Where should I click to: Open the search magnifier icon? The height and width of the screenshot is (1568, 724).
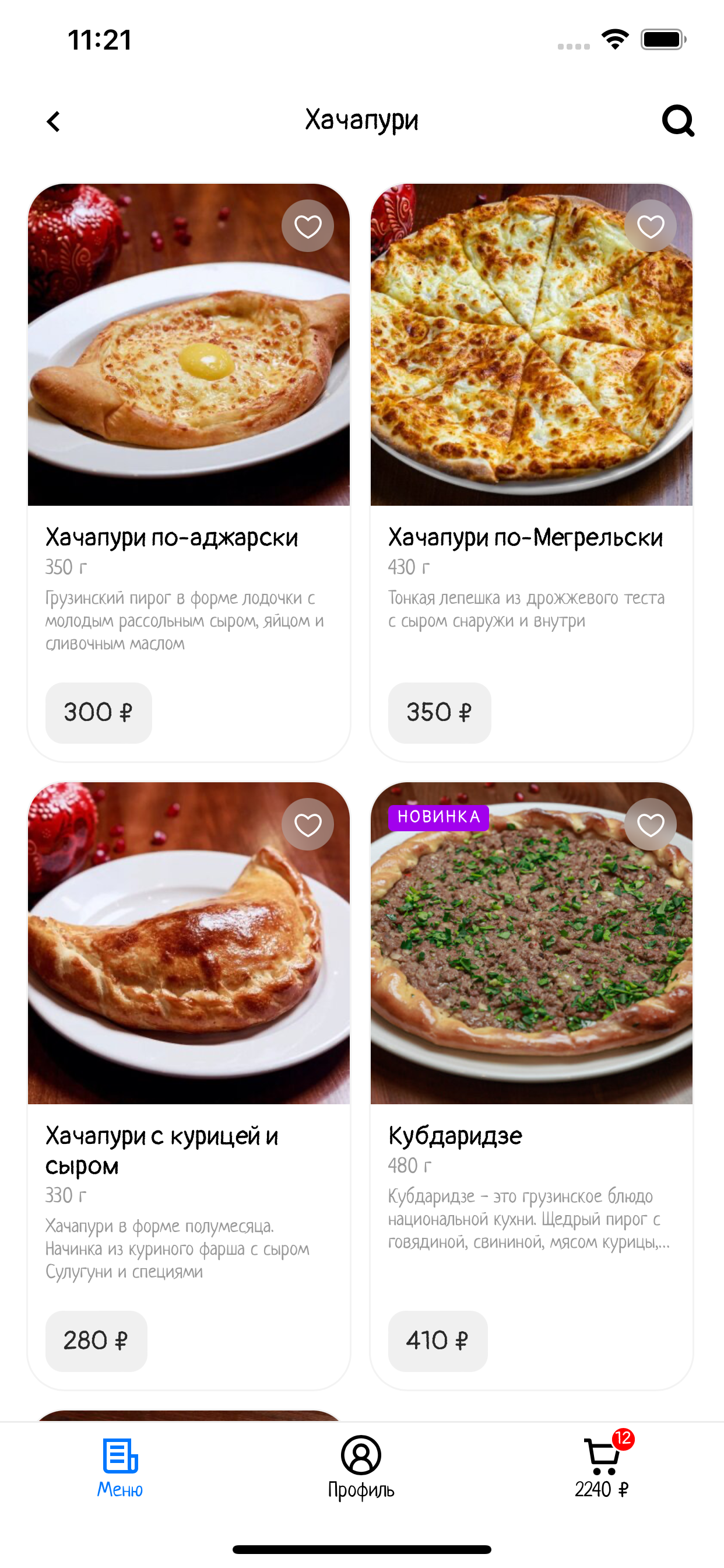[678, 121]
